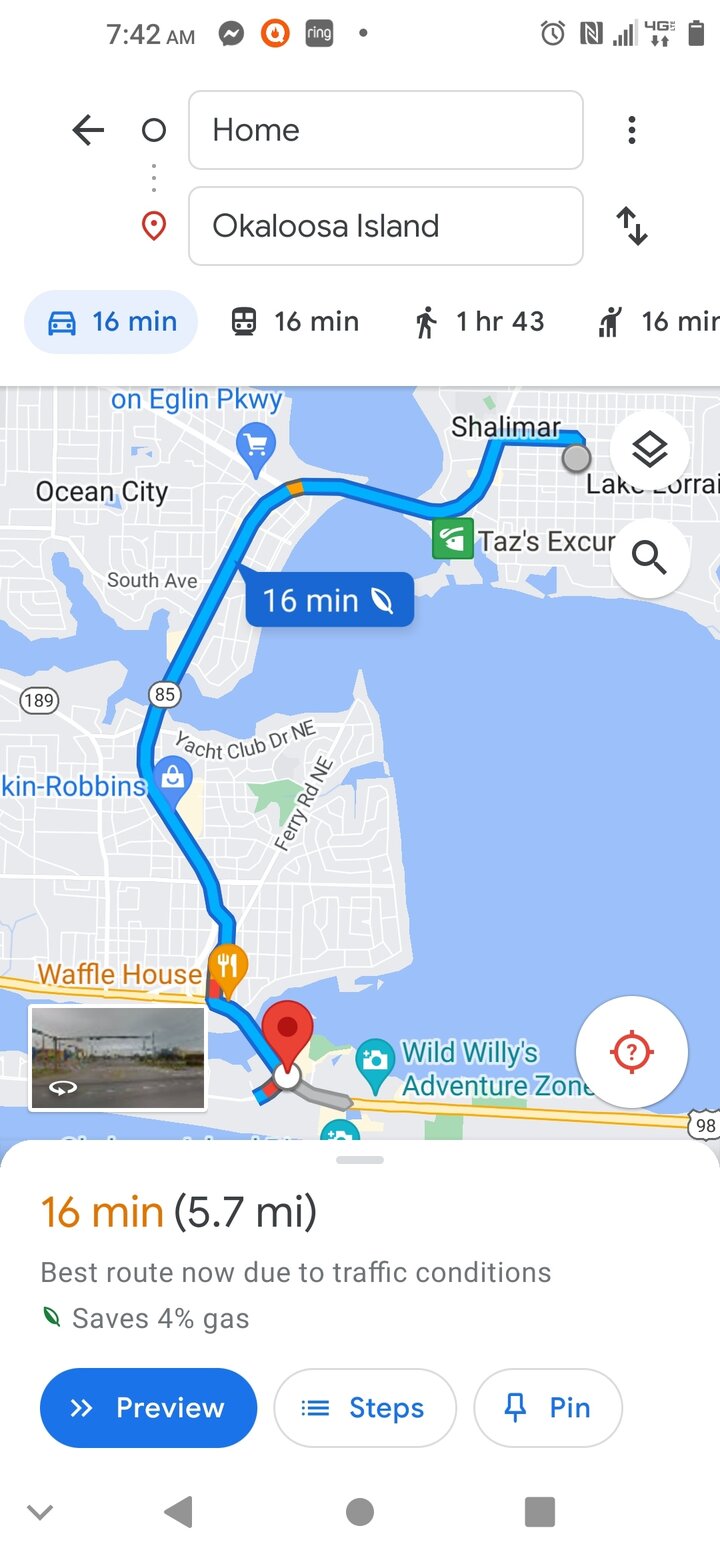720x1560 pixels.
Task: Open map layers options
Action: tap(650, 451)
